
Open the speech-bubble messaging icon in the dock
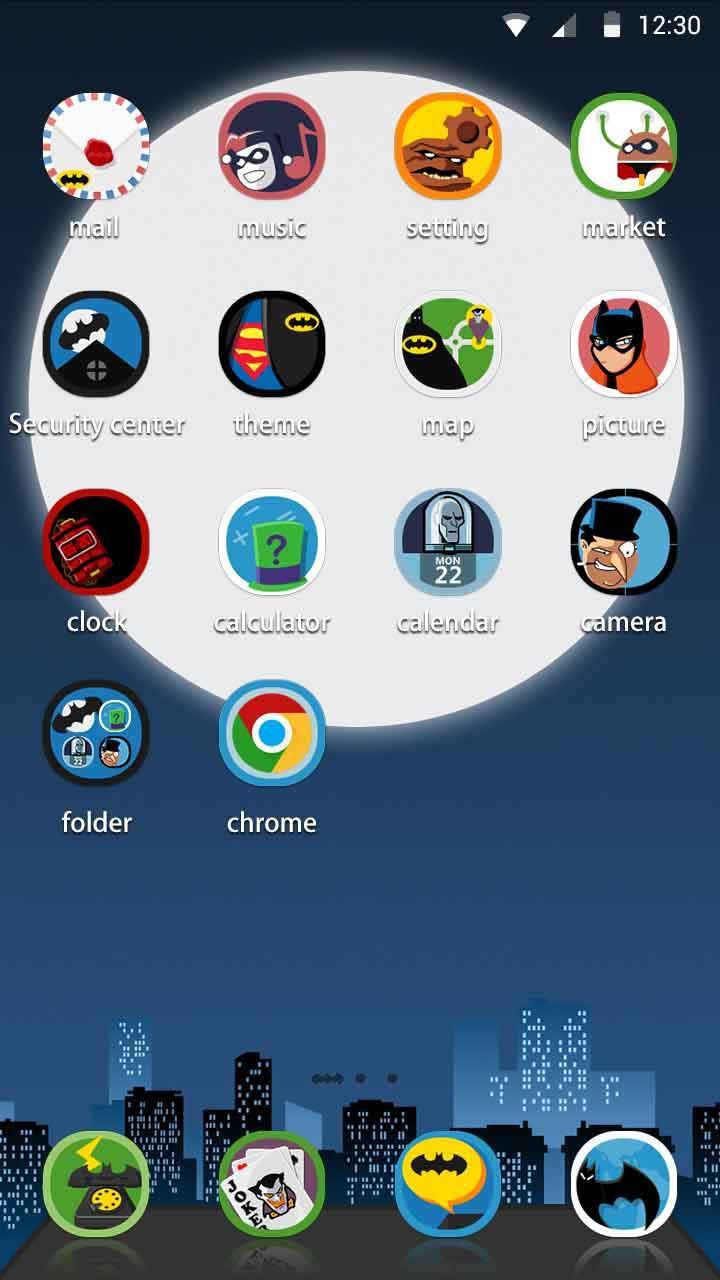(447, 1185)
